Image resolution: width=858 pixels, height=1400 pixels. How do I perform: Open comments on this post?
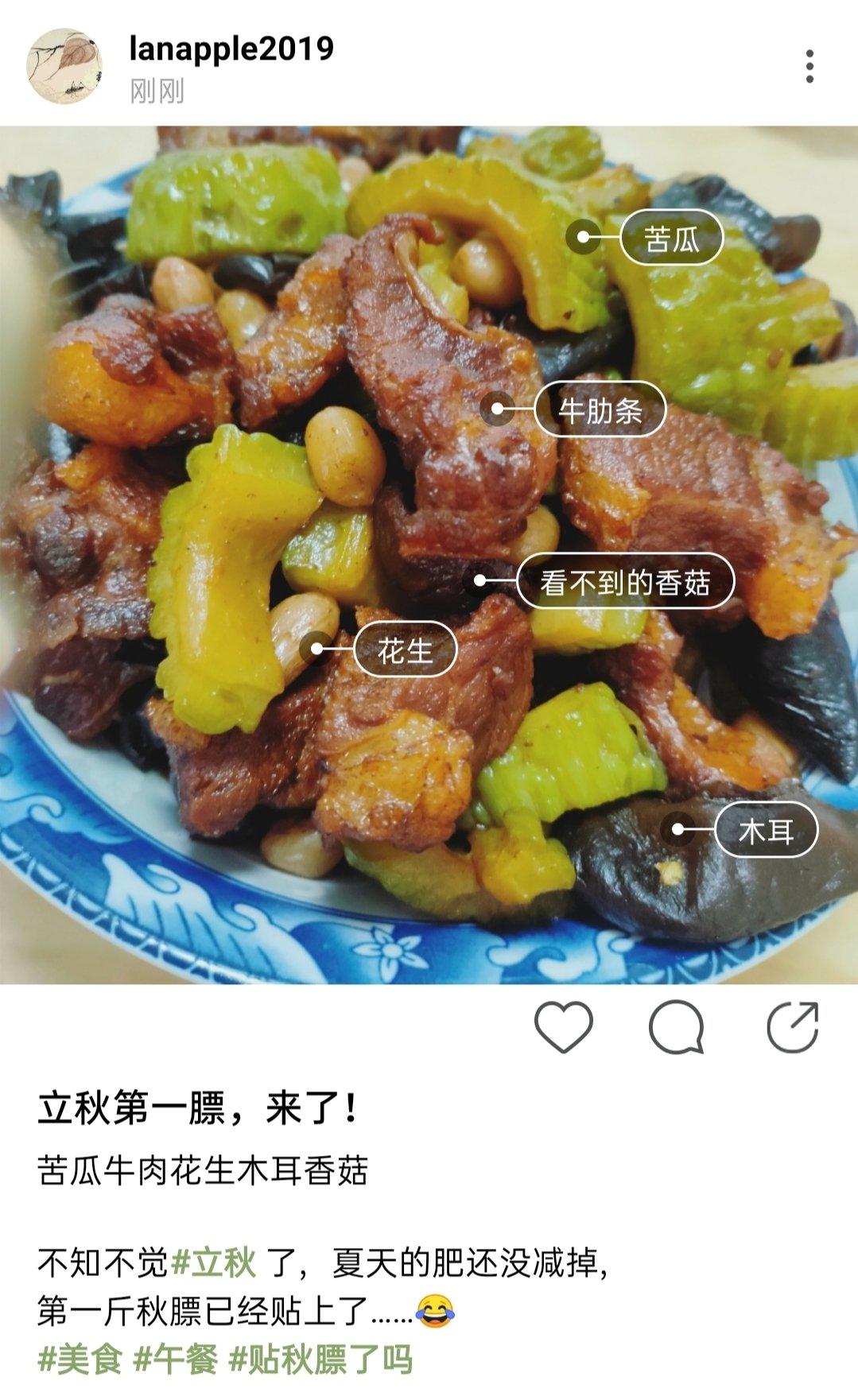676,1026
